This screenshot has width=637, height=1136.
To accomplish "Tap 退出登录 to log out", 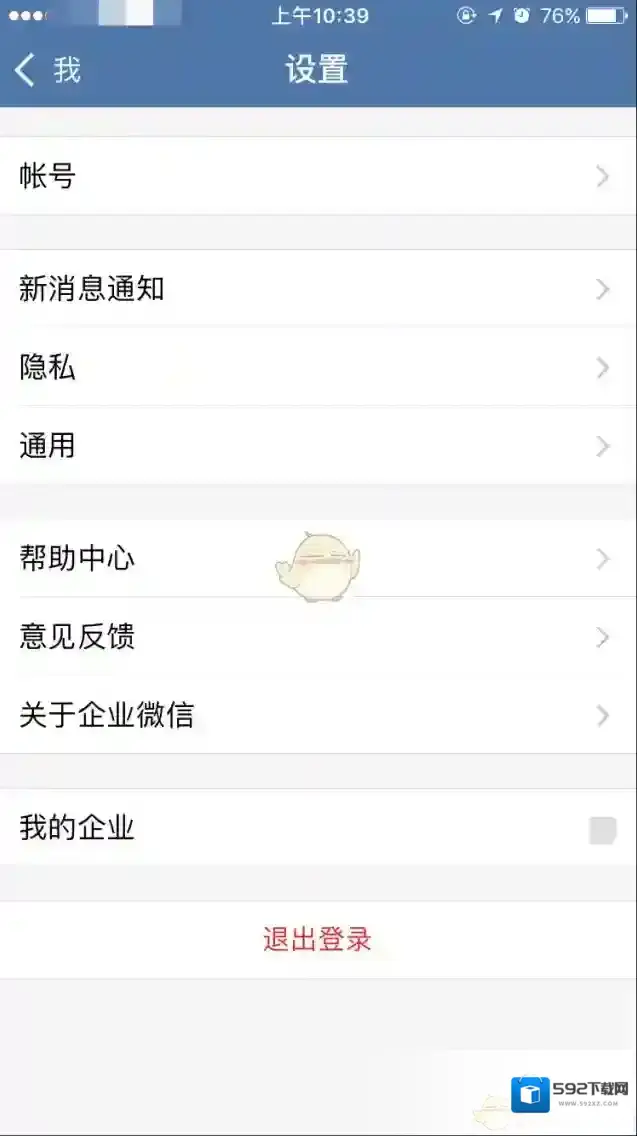I will [x=318, y=940].
